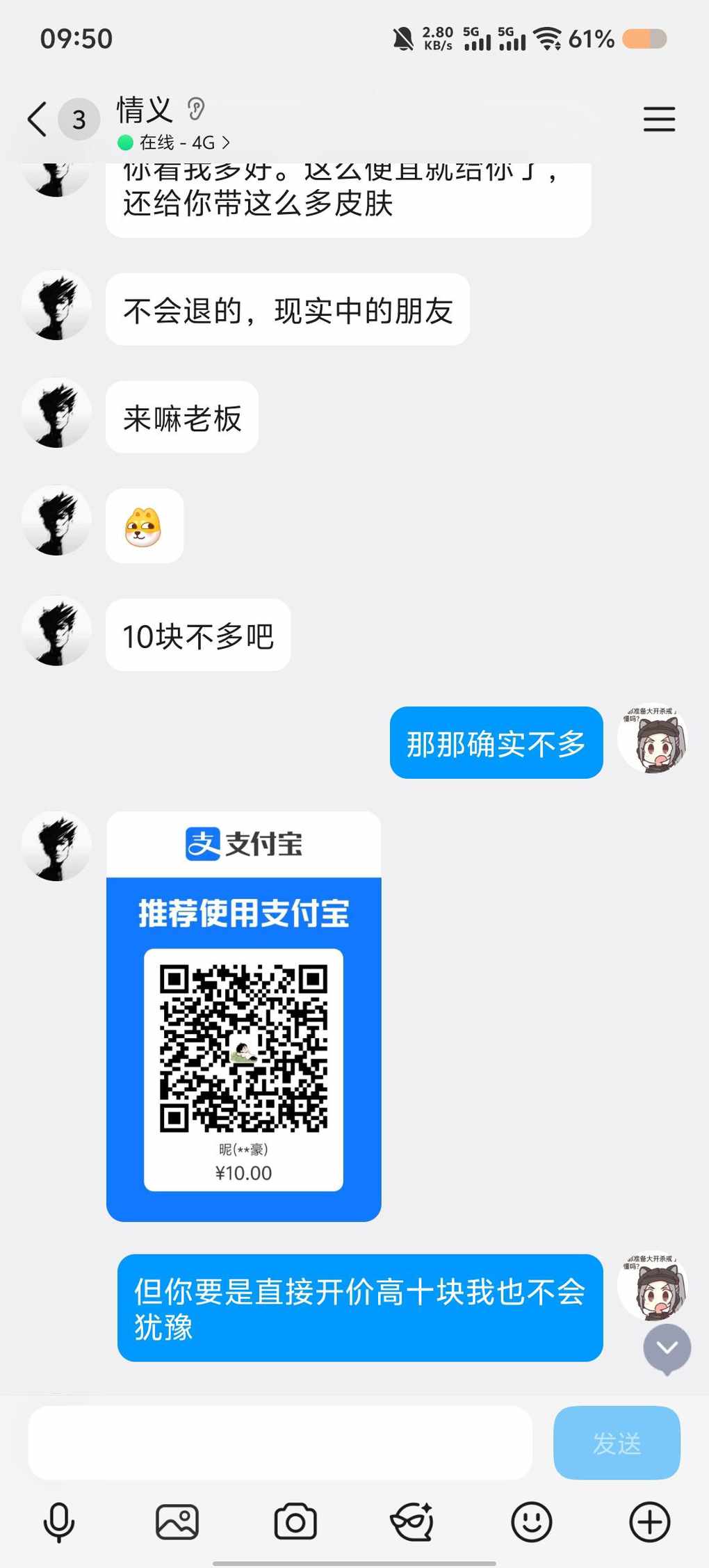The width and height of the screenshot is (709, 1568).
Task: Open my avatar beside 那那确实不多
Action: pyautogui.click(x=652, y=740)
